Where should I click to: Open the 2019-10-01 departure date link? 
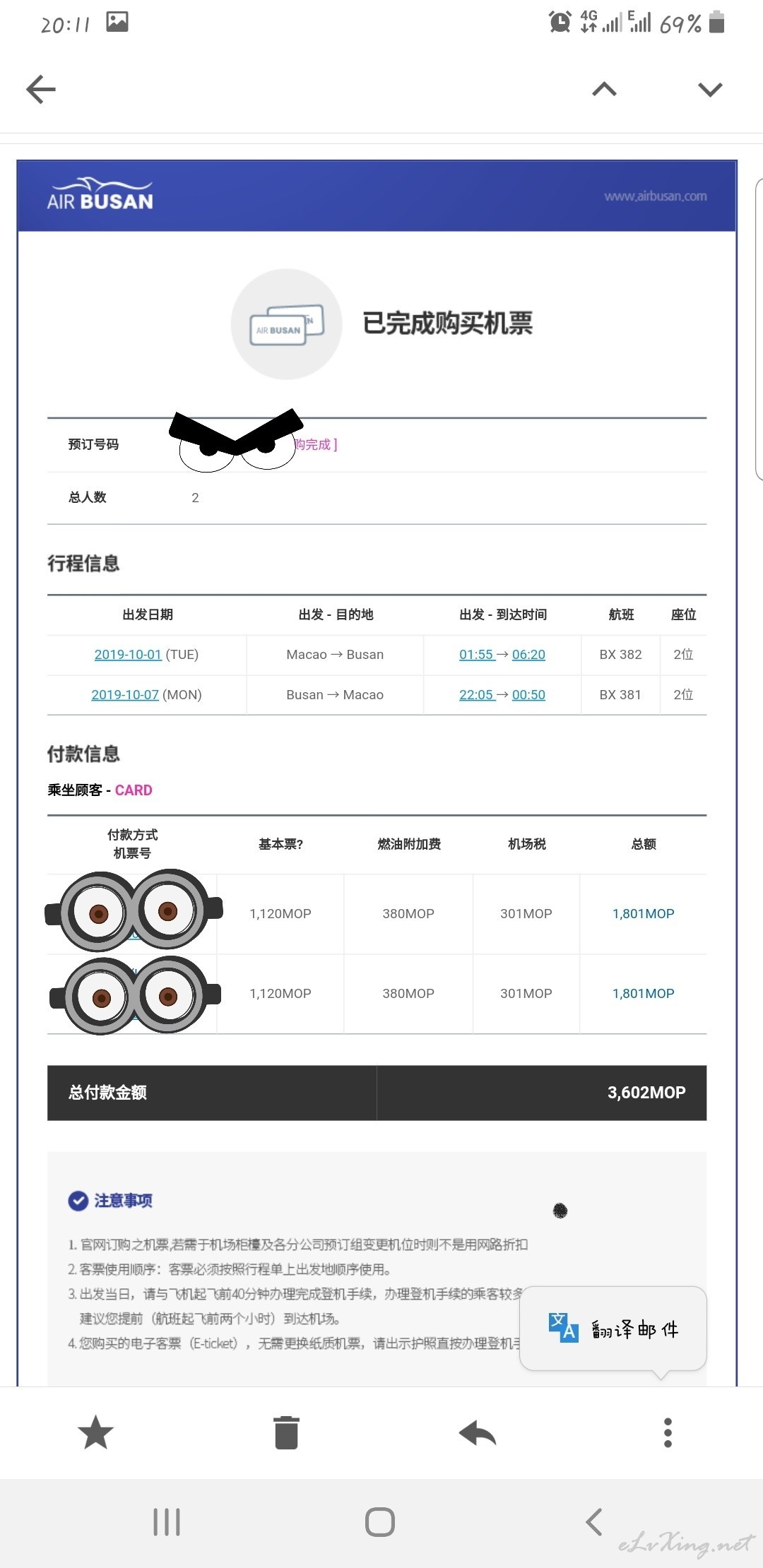128,655
